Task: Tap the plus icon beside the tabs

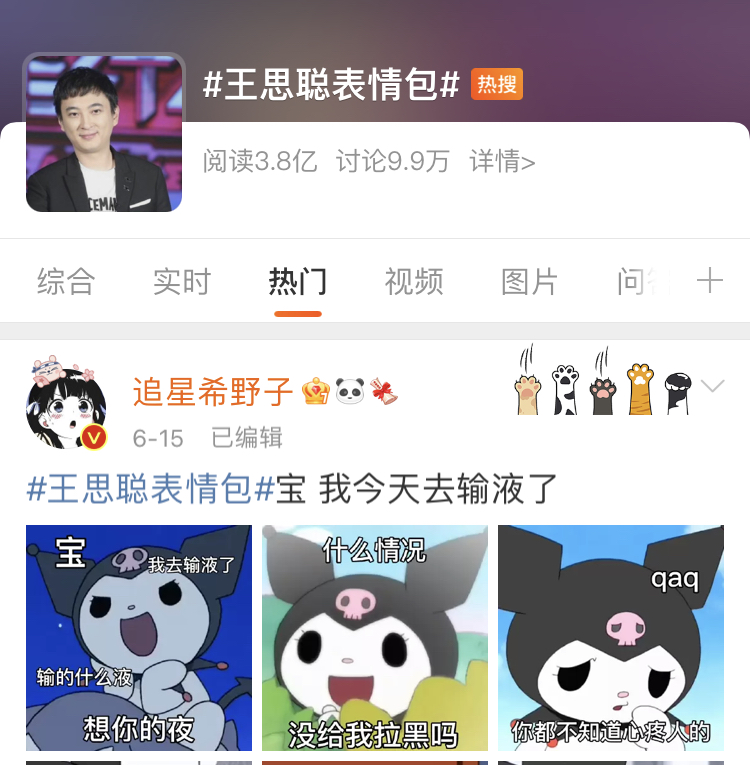Action: (x=710, y=281)
